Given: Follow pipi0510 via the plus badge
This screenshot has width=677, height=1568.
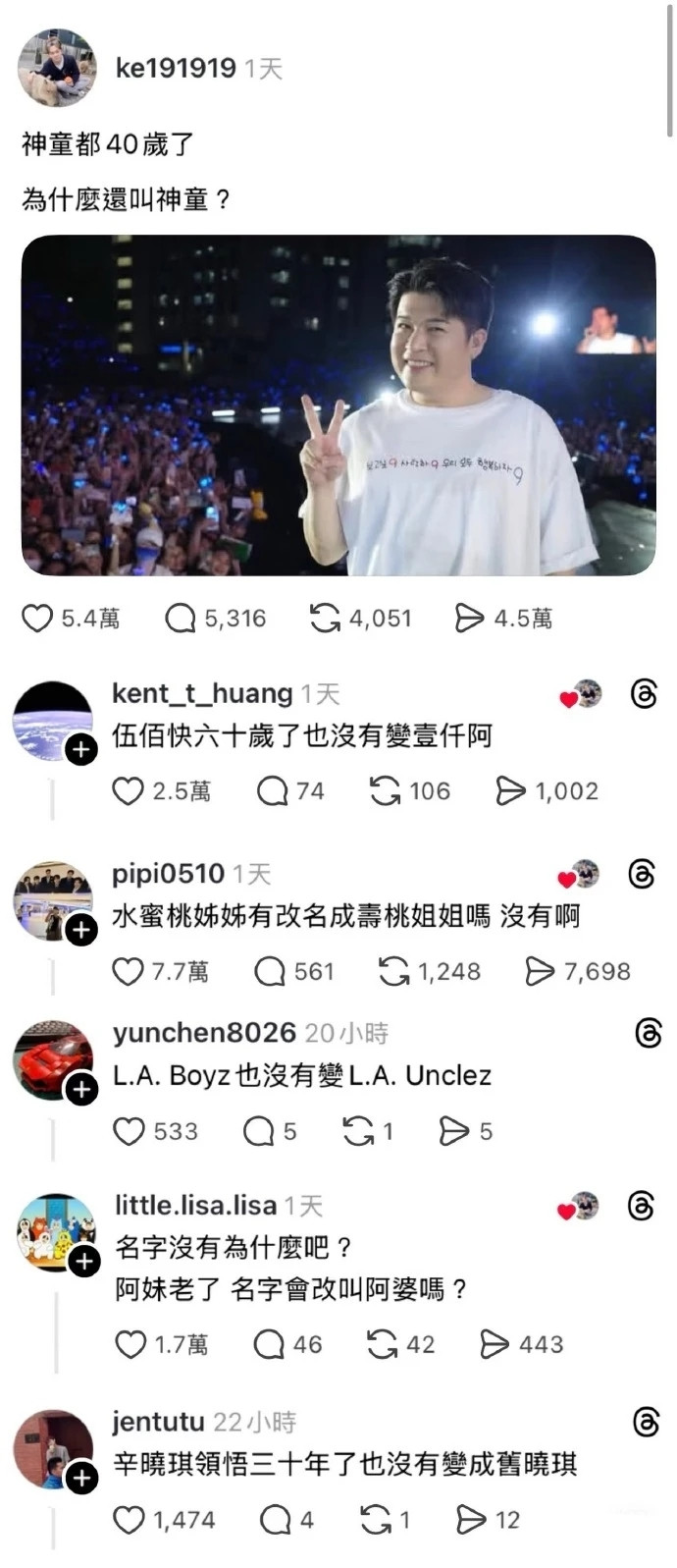Looking at the screenshot, I should click(x=81, y=930).
